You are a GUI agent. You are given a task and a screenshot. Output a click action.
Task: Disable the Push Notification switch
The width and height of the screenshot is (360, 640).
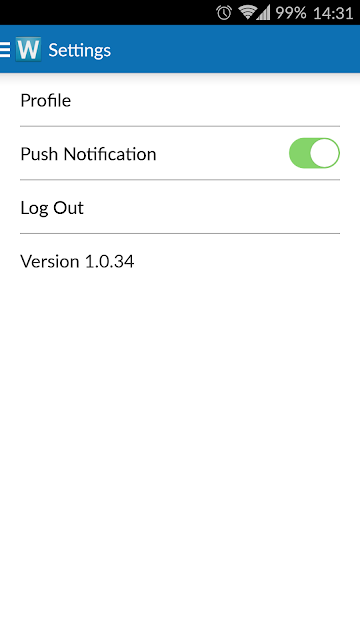pyautogui.click(x=314, y=153)
